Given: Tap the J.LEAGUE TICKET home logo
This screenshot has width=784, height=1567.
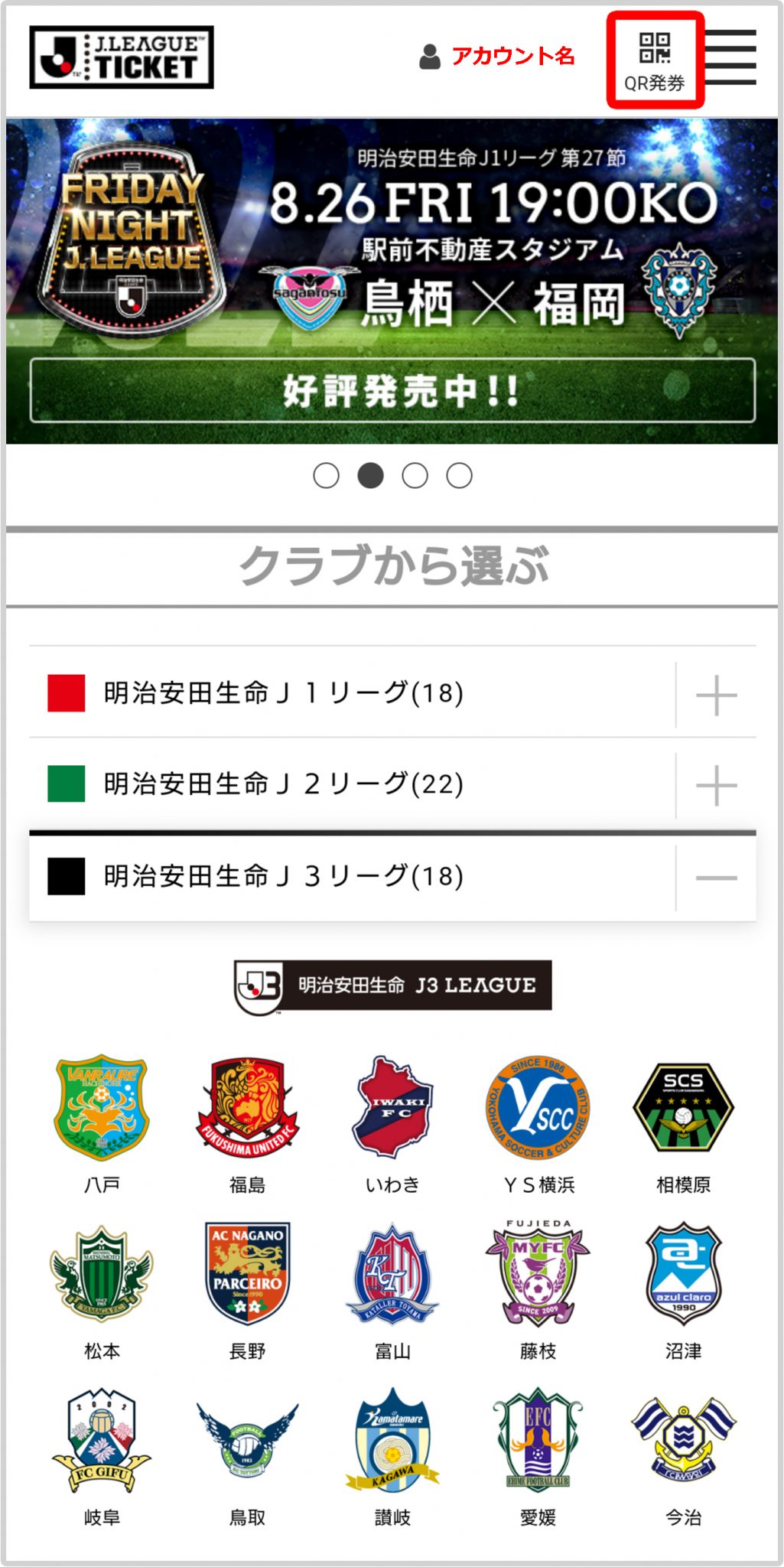Looking at the screenshot, I should click(x=122, y=57).
